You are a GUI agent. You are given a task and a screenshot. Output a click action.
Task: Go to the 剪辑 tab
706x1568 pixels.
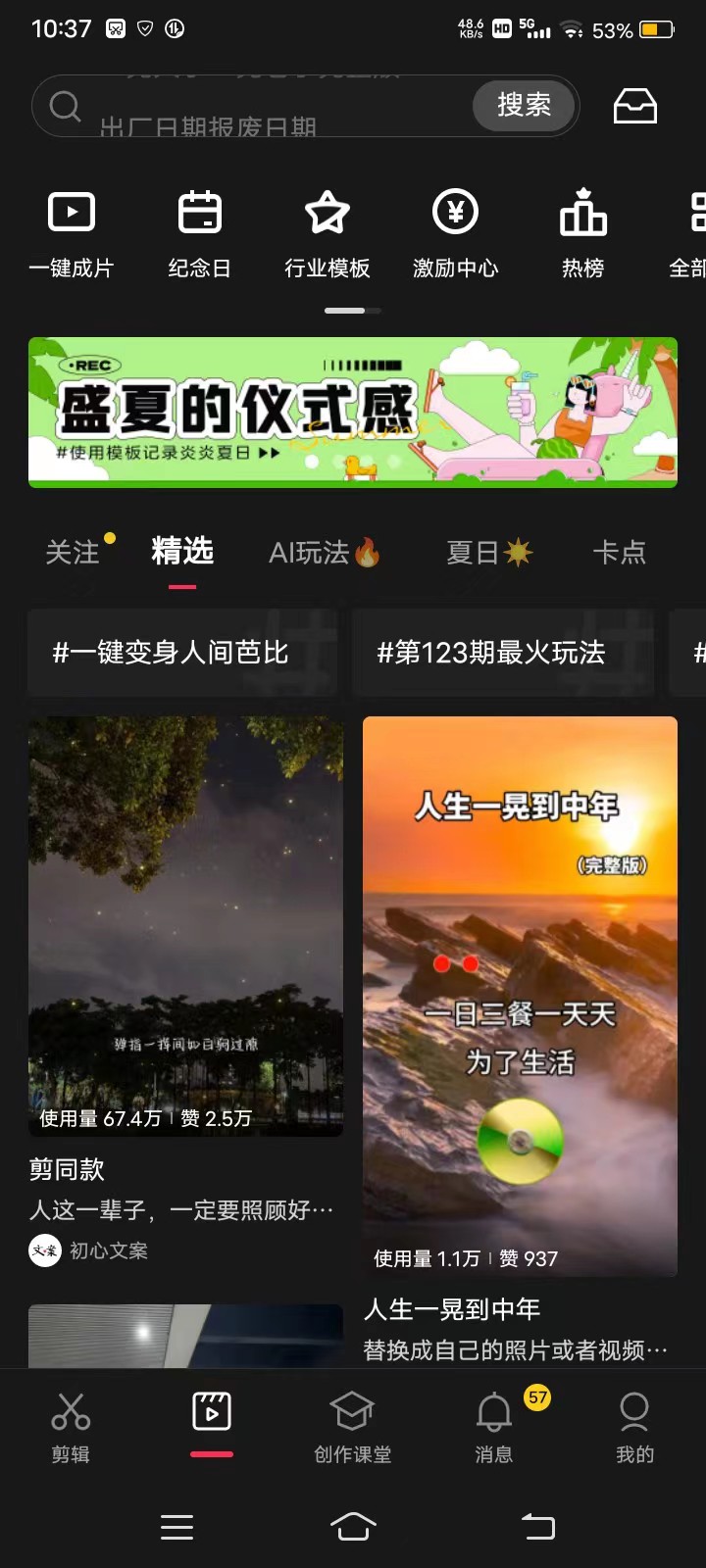pyautogui.click(x=71, y=1427)
